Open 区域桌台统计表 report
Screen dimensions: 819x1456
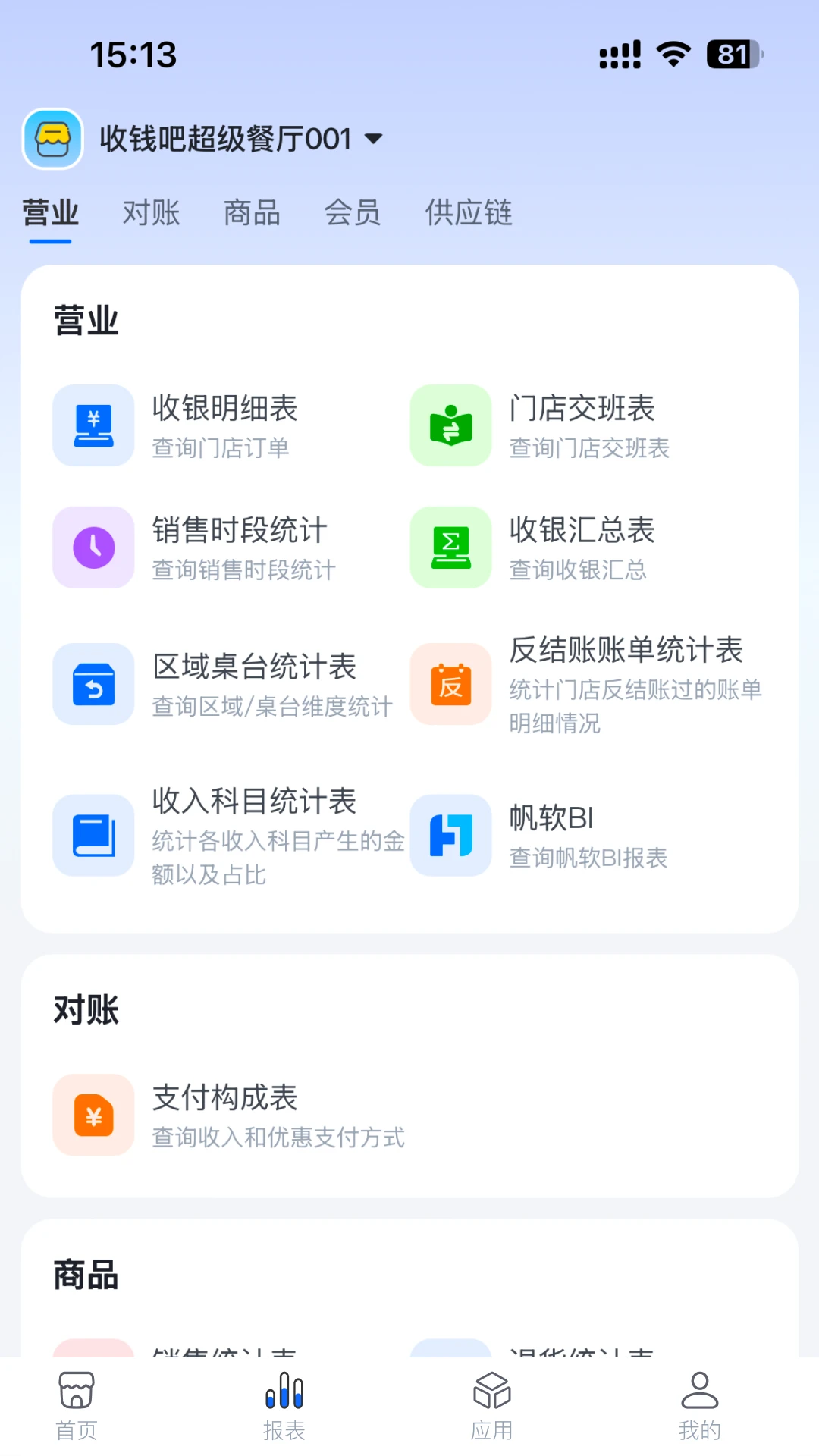pyautogui.click(x=254, y=684)
